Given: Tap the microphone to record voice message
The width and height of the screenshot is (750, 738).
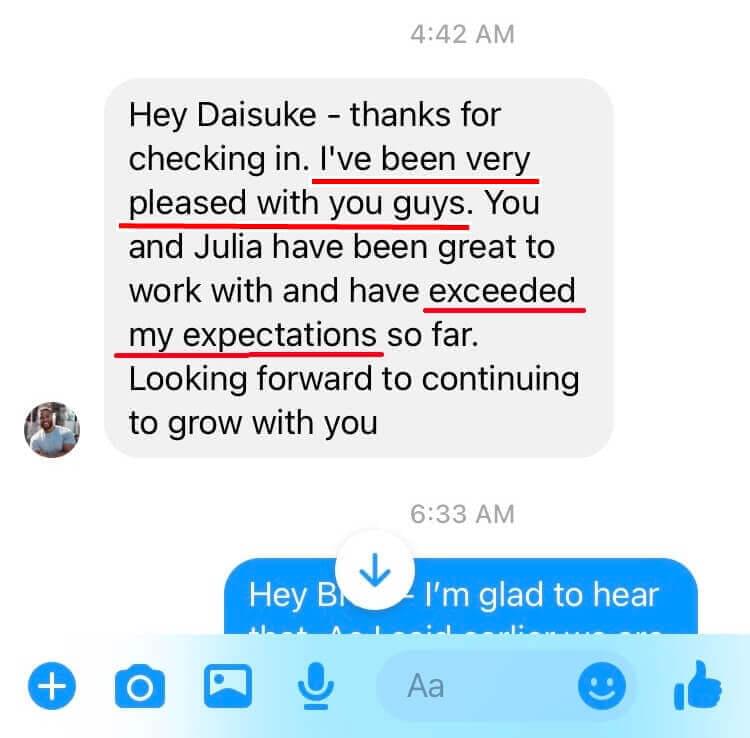Looking at the screenshot, I should click(x=316, y=686).
